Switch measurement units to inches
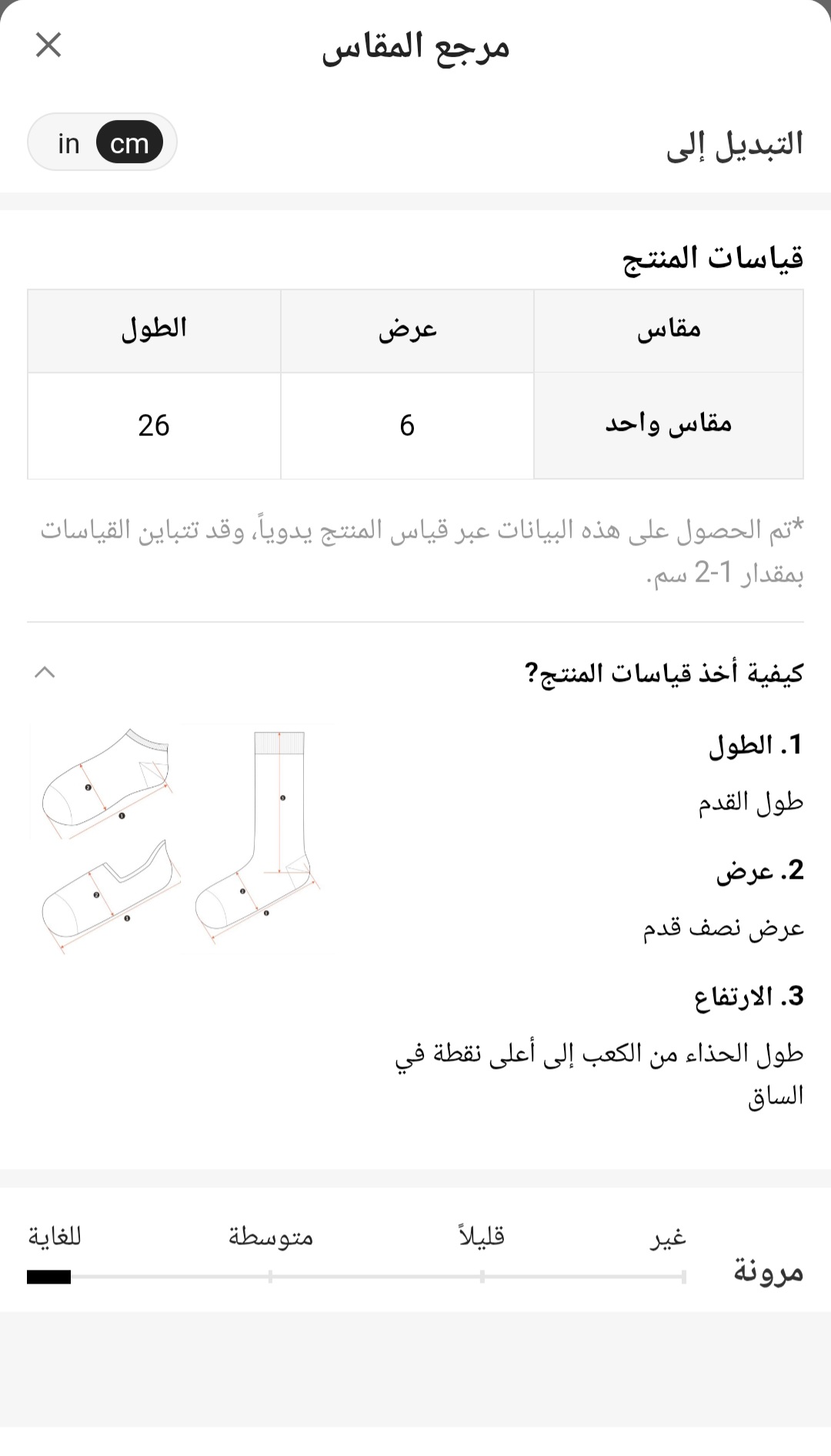 point(68,143)
